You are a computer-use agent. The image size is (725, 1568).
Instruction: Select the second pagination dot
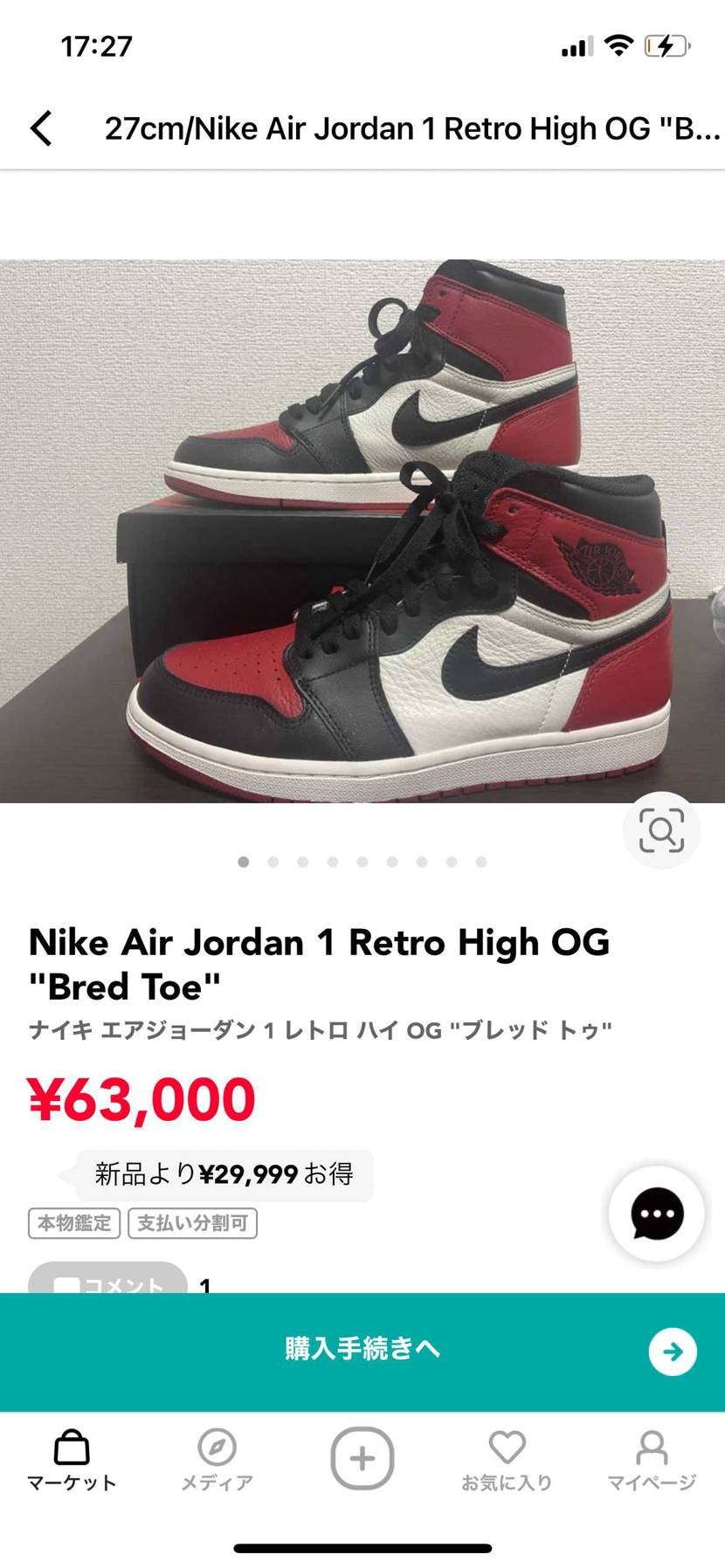(x=273, y=861)
